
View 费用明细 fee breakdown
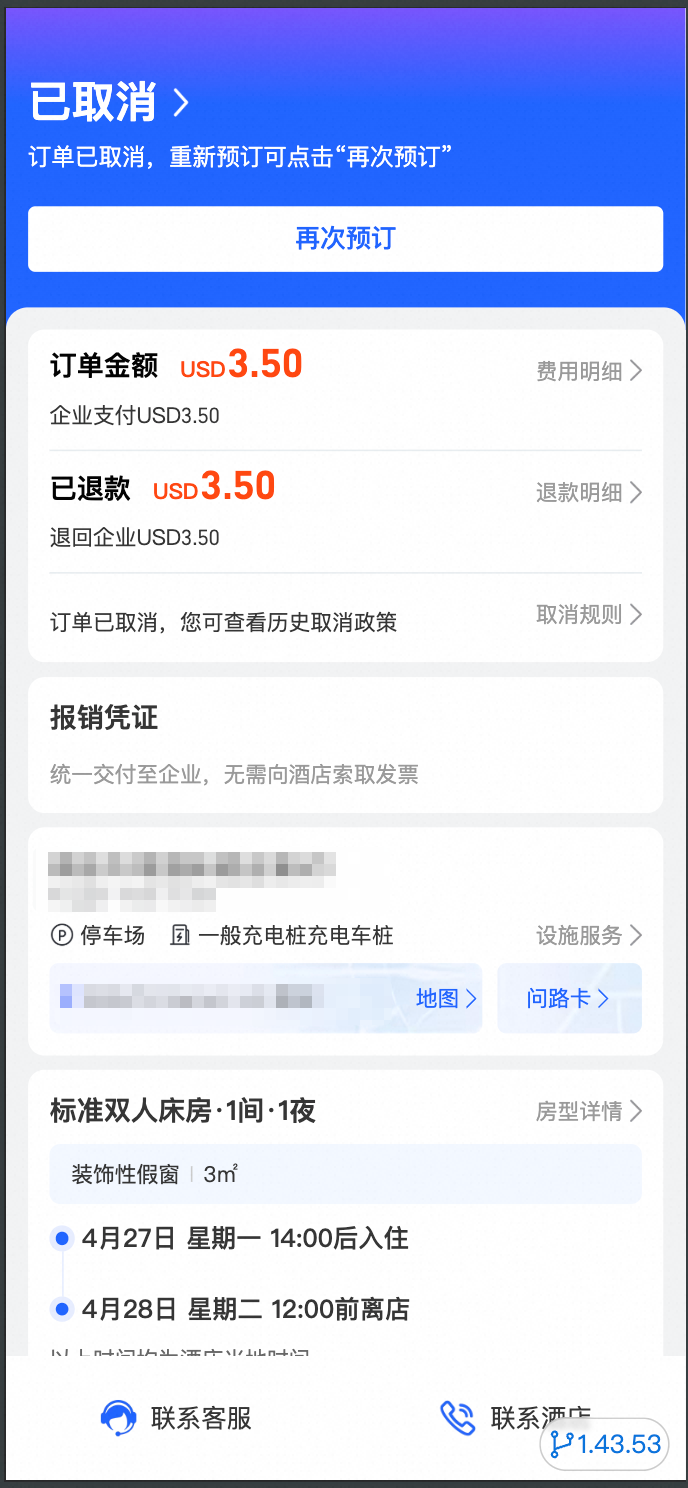[588, 371]
